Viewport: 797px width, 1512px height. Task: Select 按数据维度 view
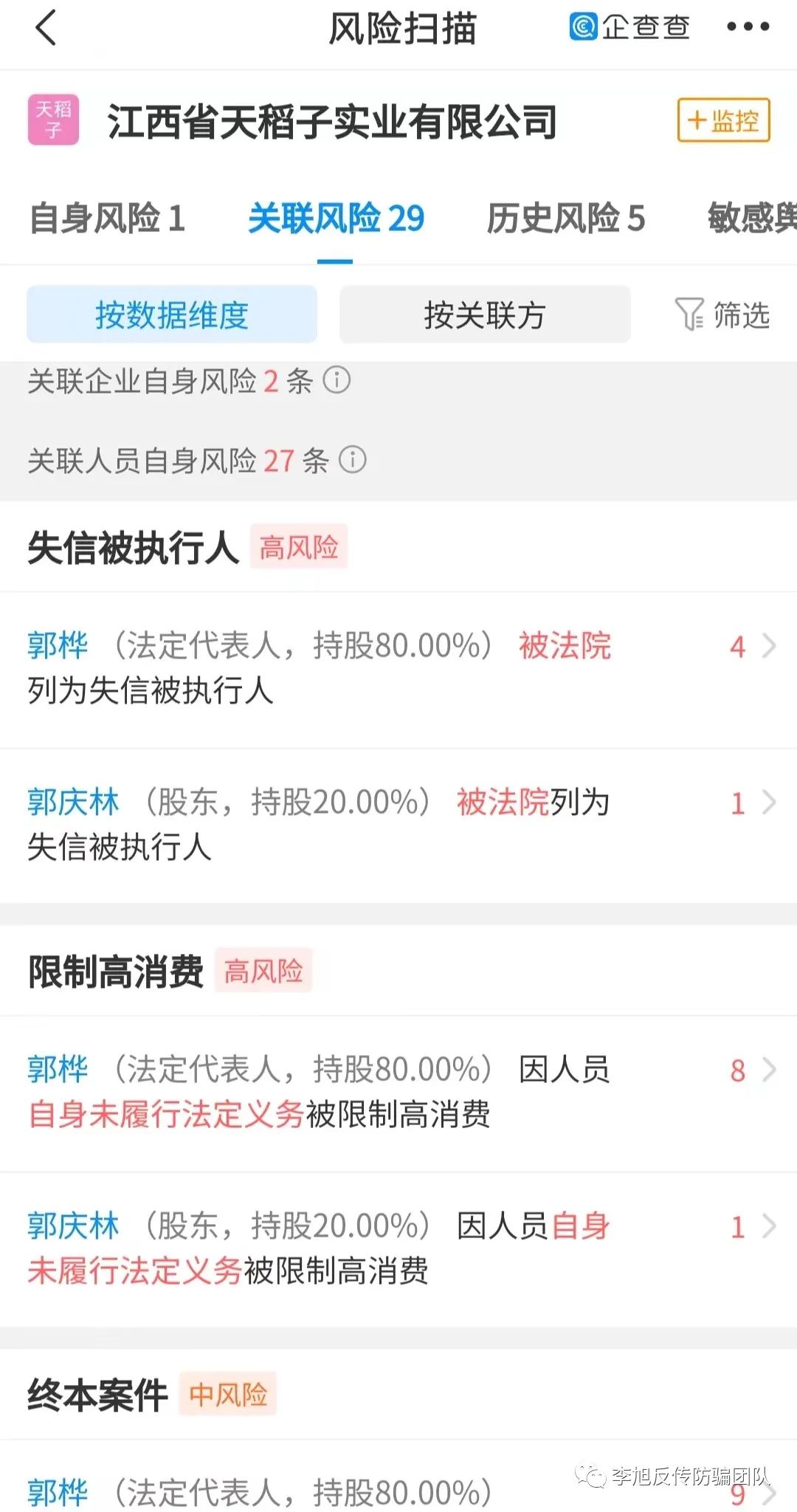[x=172, y=315]
